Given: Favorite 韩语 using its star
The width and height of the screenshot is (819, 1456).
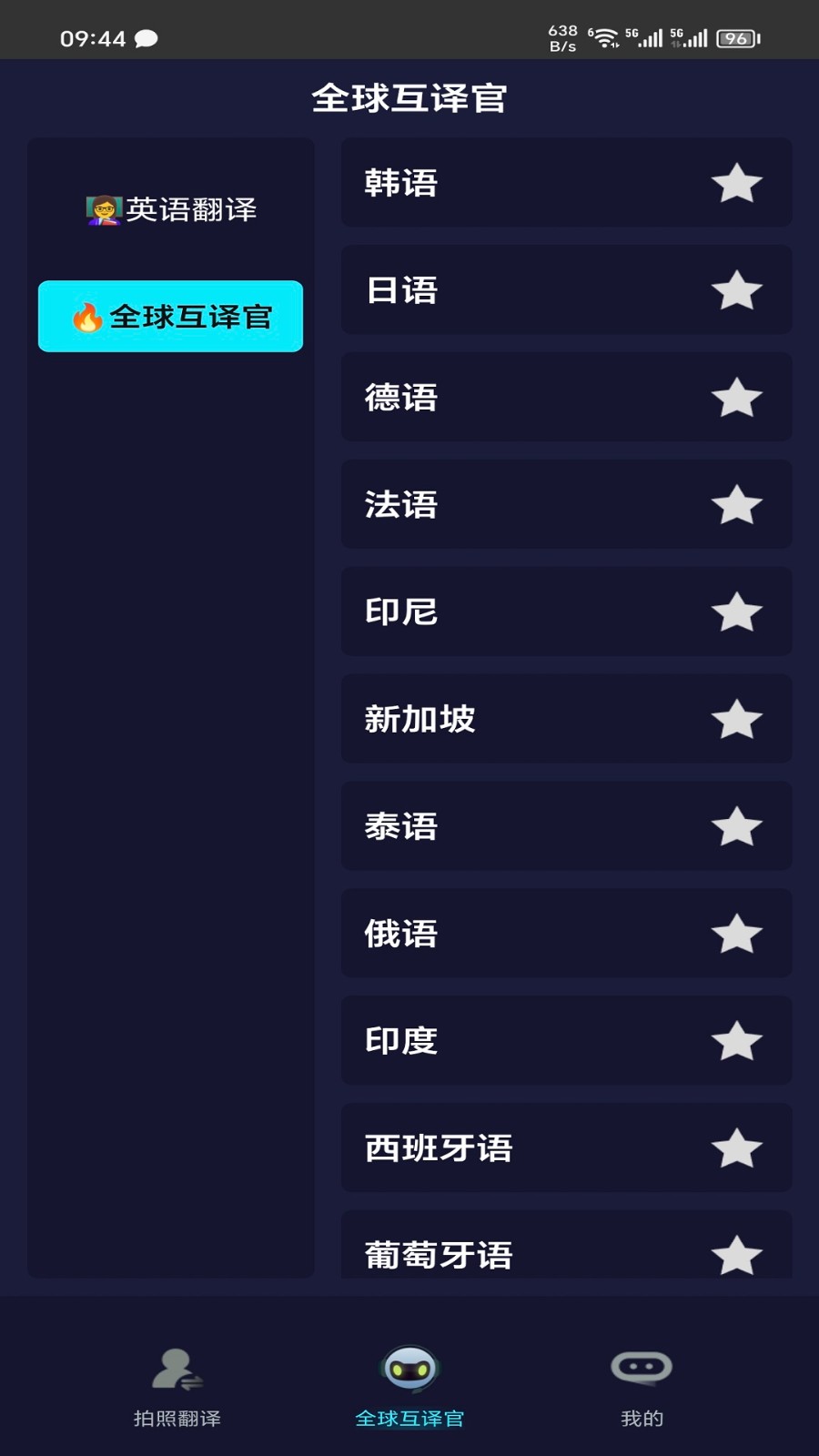Looking at the screenshot, I should click(737, 183).
